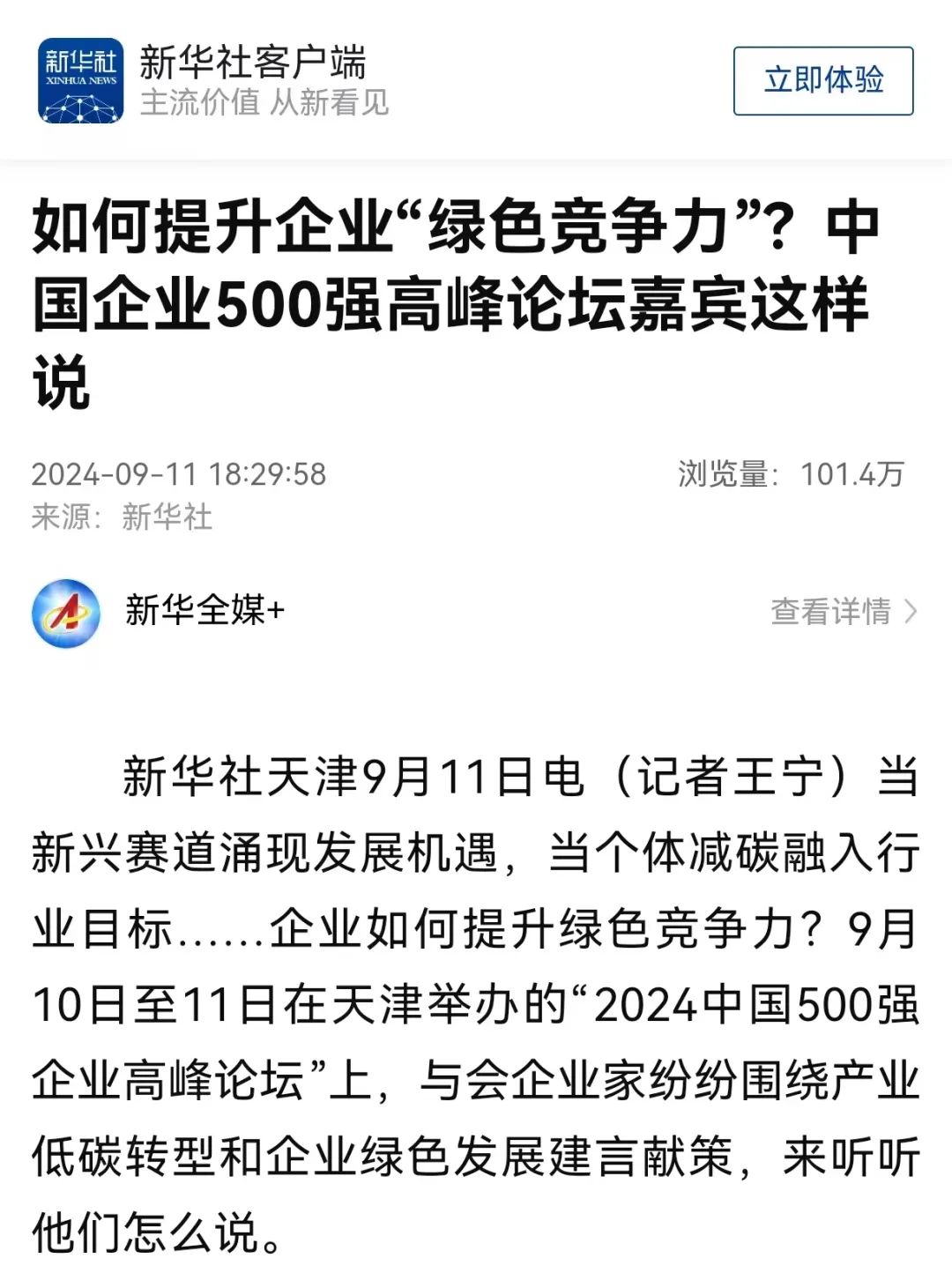Tap the 立即体验 button
Screen dimensions: 952x1288
[822, 81]
